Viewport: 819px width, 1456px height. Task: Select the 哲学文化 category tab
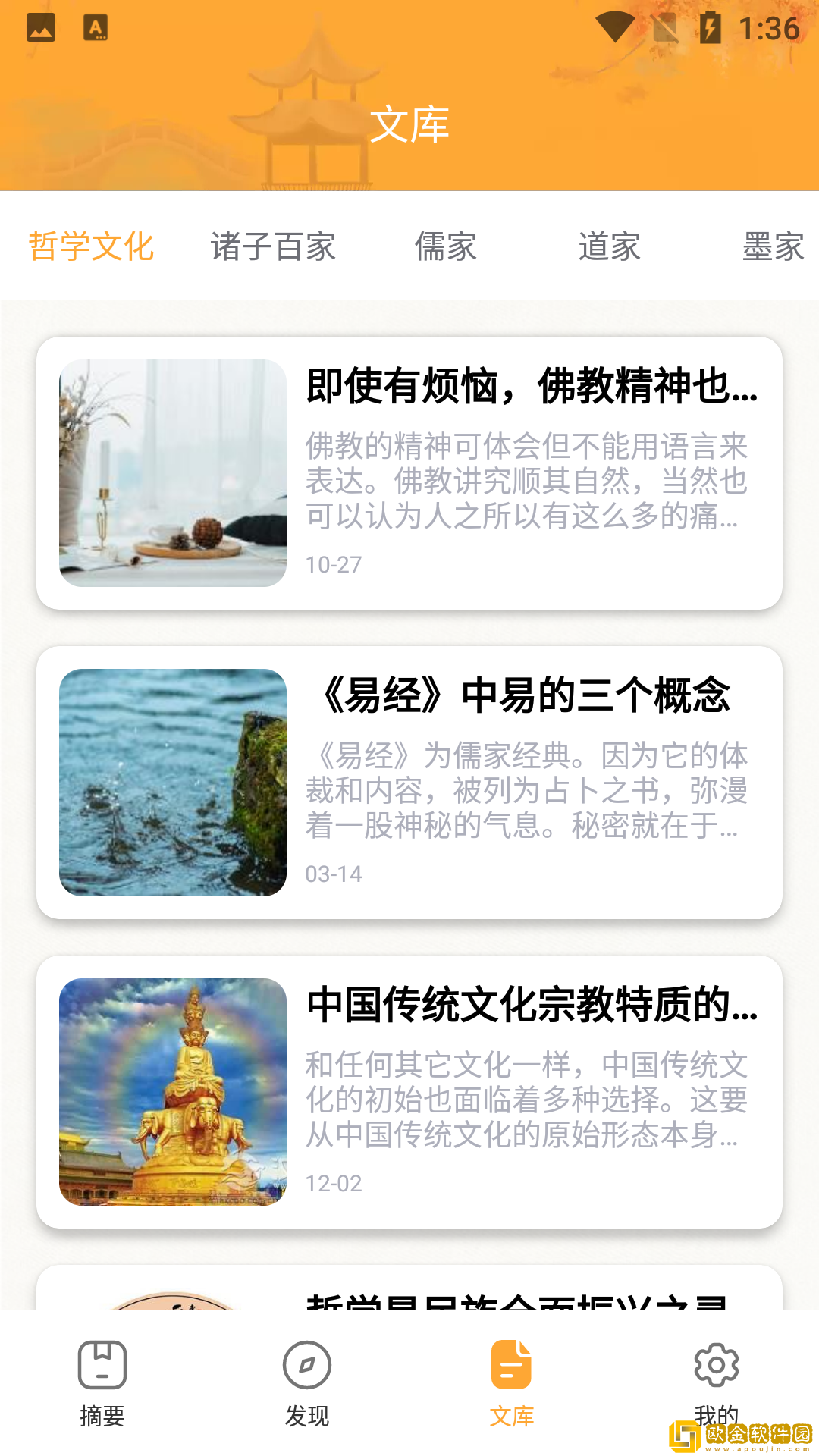pyautogui.click(x=91, y=246)
